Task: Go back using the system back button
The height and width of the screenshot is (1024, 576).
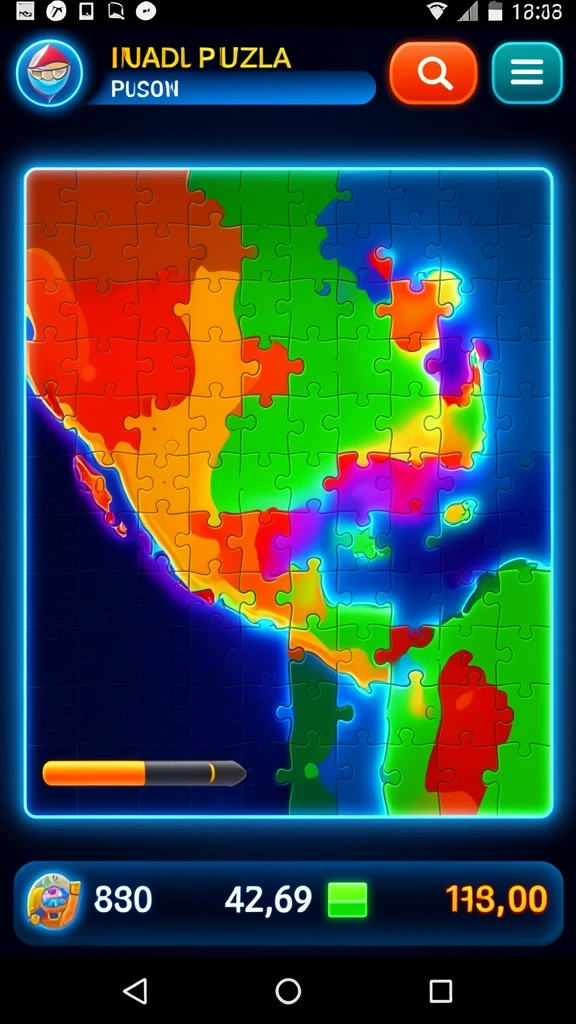Action: pos(135,991)
